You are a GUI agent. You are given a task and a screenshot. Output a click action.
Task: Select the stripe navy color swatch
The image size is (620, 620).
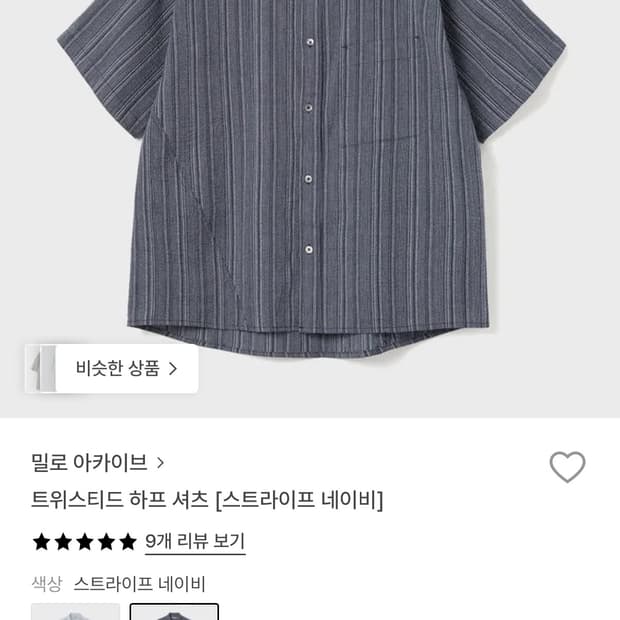pos(174,611)
